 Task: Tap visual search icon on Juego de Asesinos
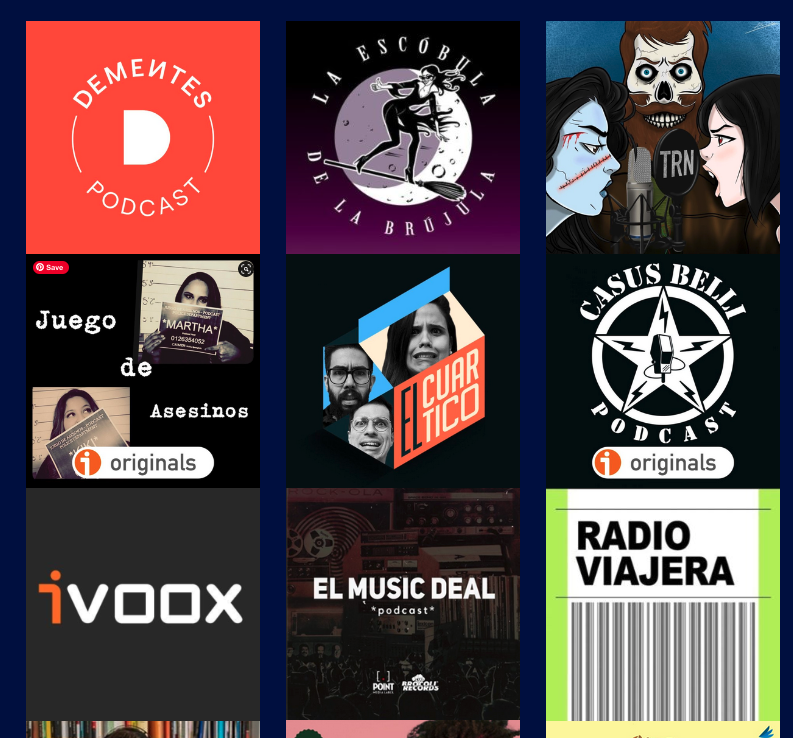click(245, 269)
